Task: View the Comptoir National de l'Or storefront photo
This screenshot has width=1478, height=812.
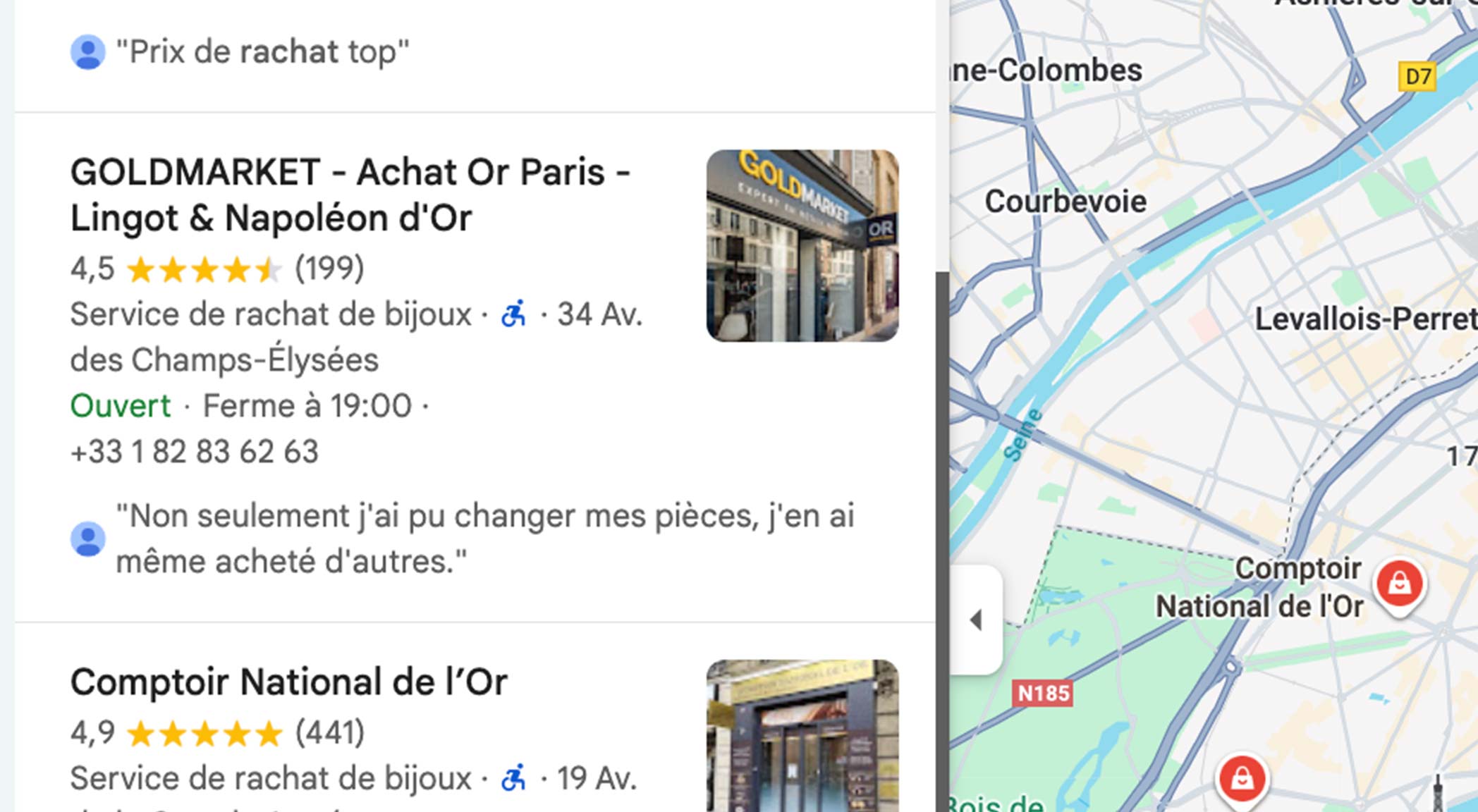Action: pyautogui.click(x=802, y=736)
